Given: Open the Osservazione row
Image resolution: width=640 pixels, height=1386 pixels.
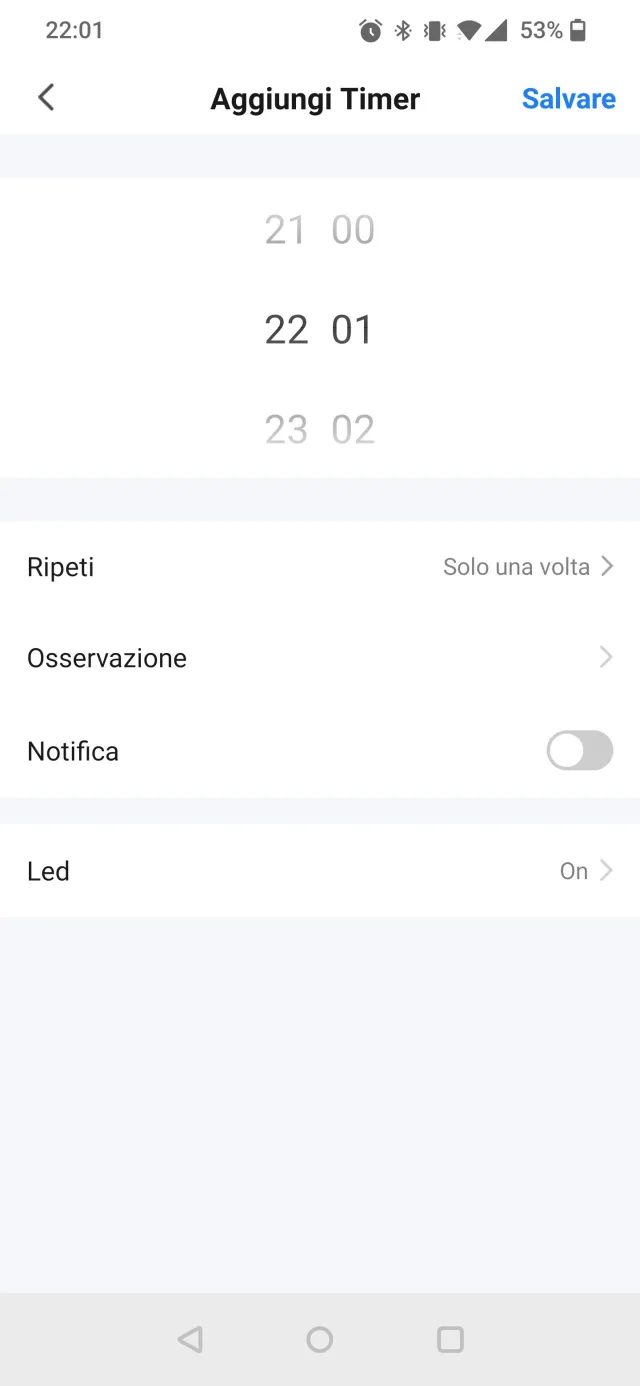Looking at the screenshot, I should [320, 658].
